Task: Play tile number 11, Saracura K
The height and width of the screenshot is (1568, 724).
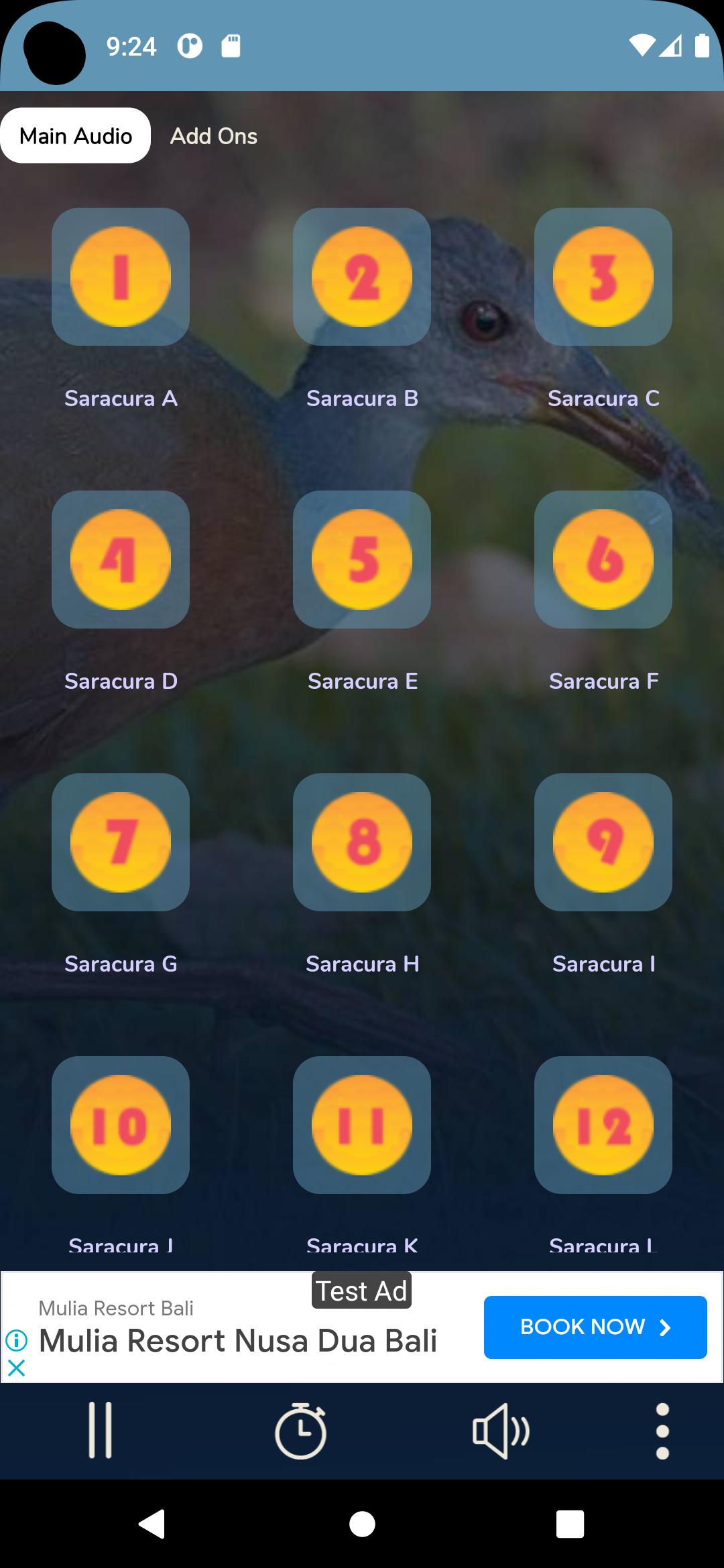Action: (362, 1125)
